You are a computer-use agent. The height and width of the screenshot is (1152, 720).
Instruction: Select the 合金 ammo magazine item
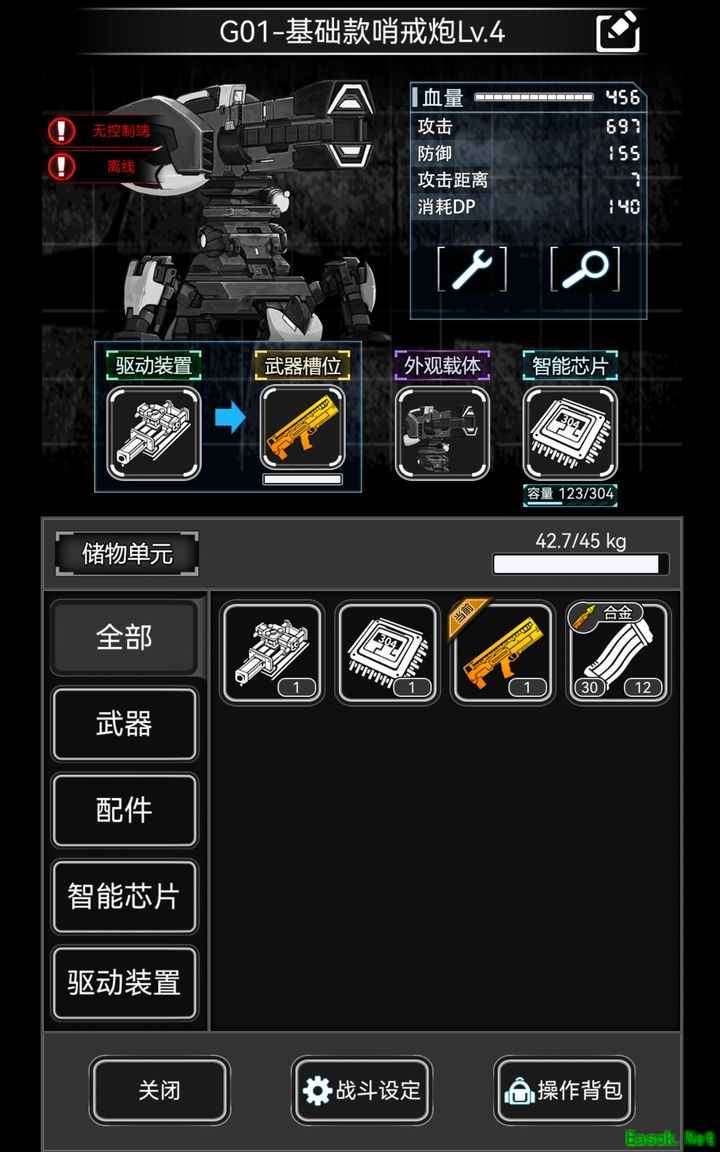(618, 653)
